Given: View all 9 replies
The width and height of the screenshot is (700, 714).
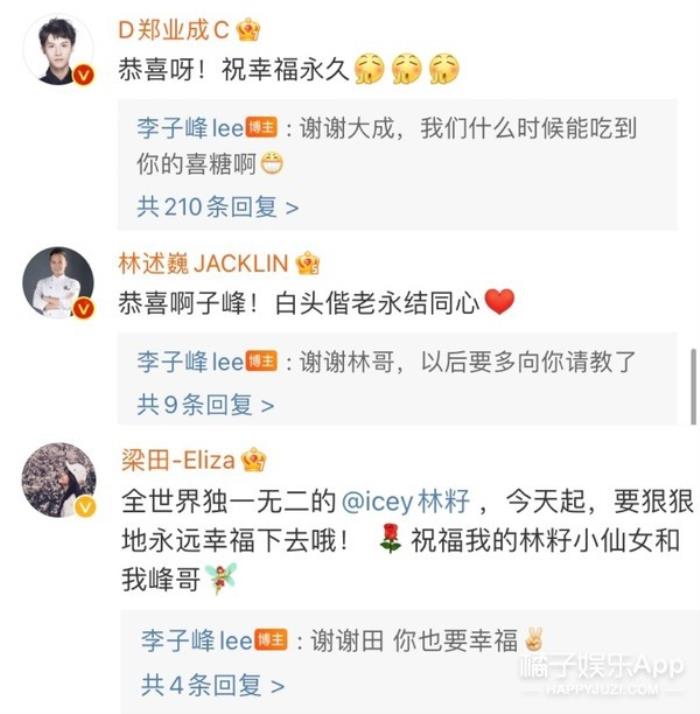Looking at the screenshot, I should click(205, 405).
